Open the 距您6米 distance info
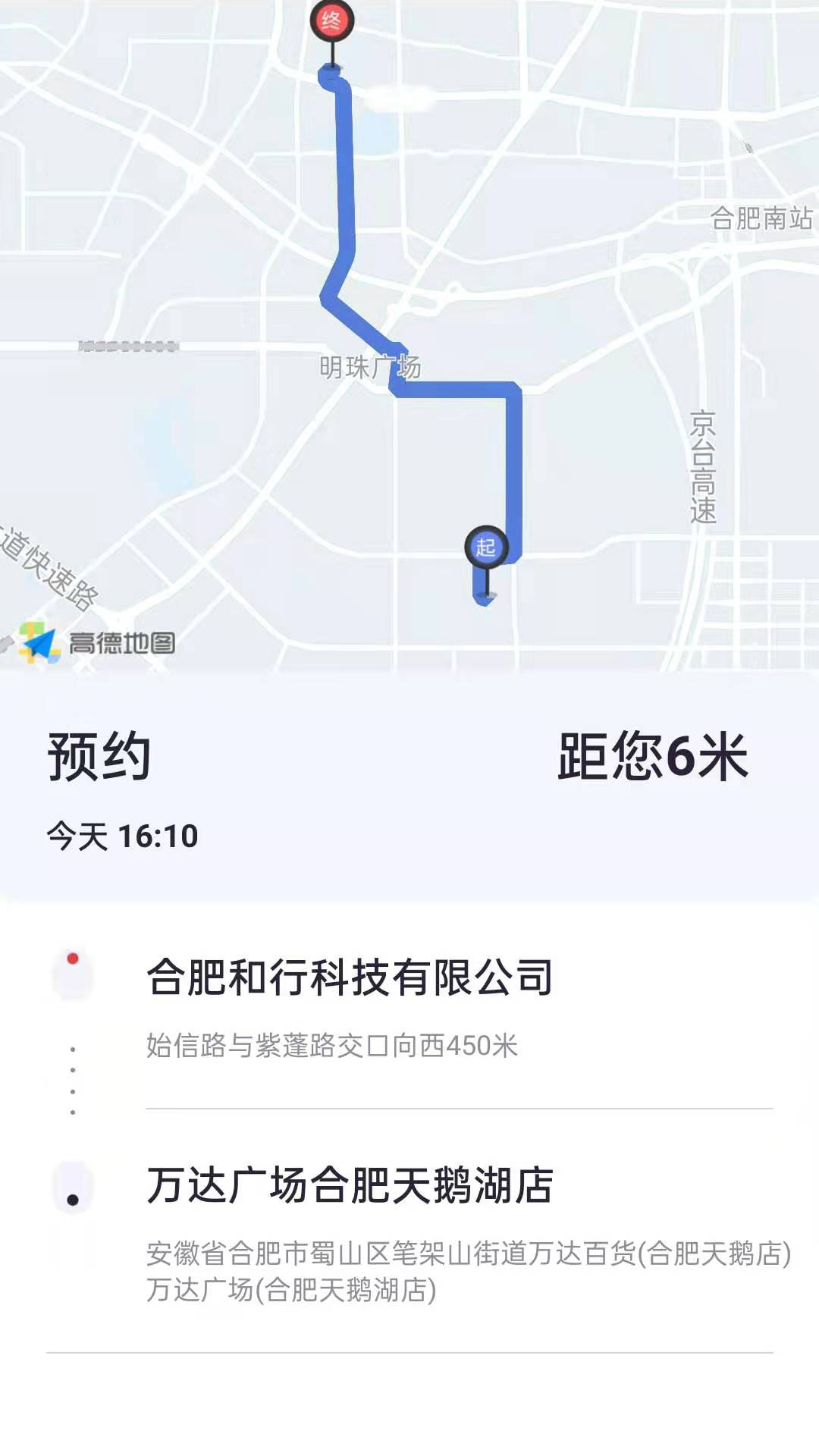 652,758
